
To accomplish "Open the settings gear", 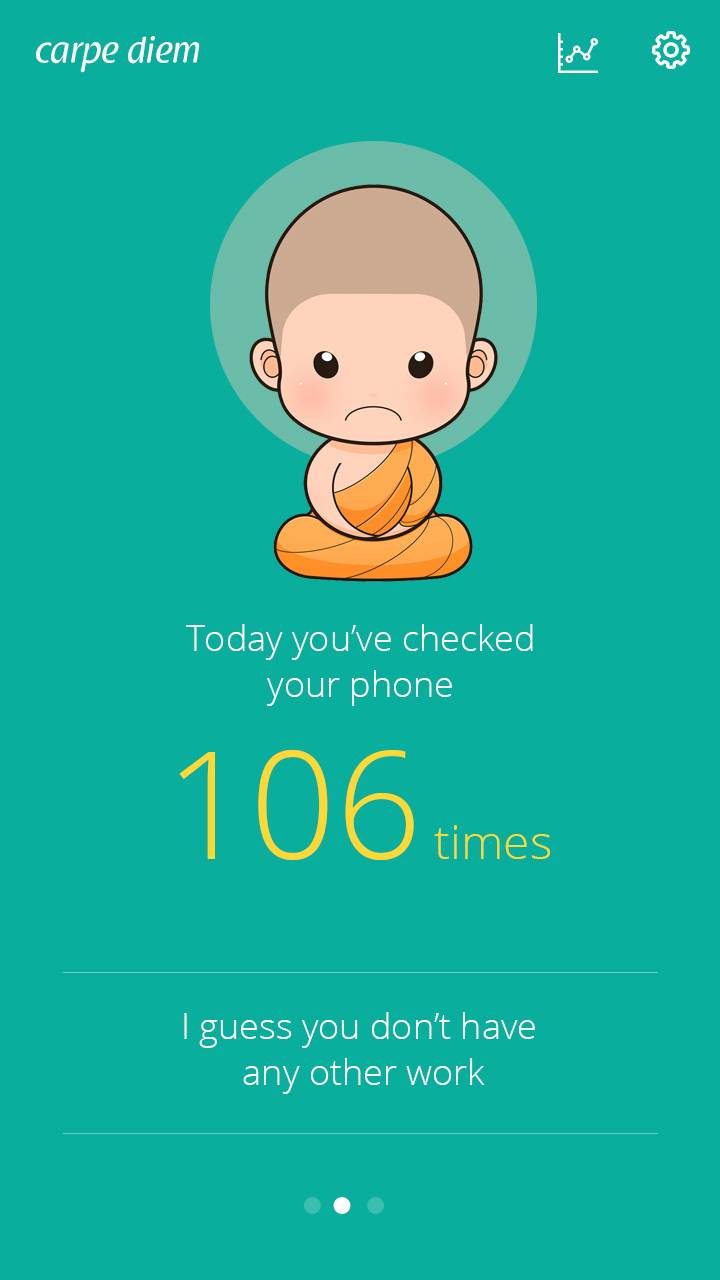I will (x=671, y=50).
